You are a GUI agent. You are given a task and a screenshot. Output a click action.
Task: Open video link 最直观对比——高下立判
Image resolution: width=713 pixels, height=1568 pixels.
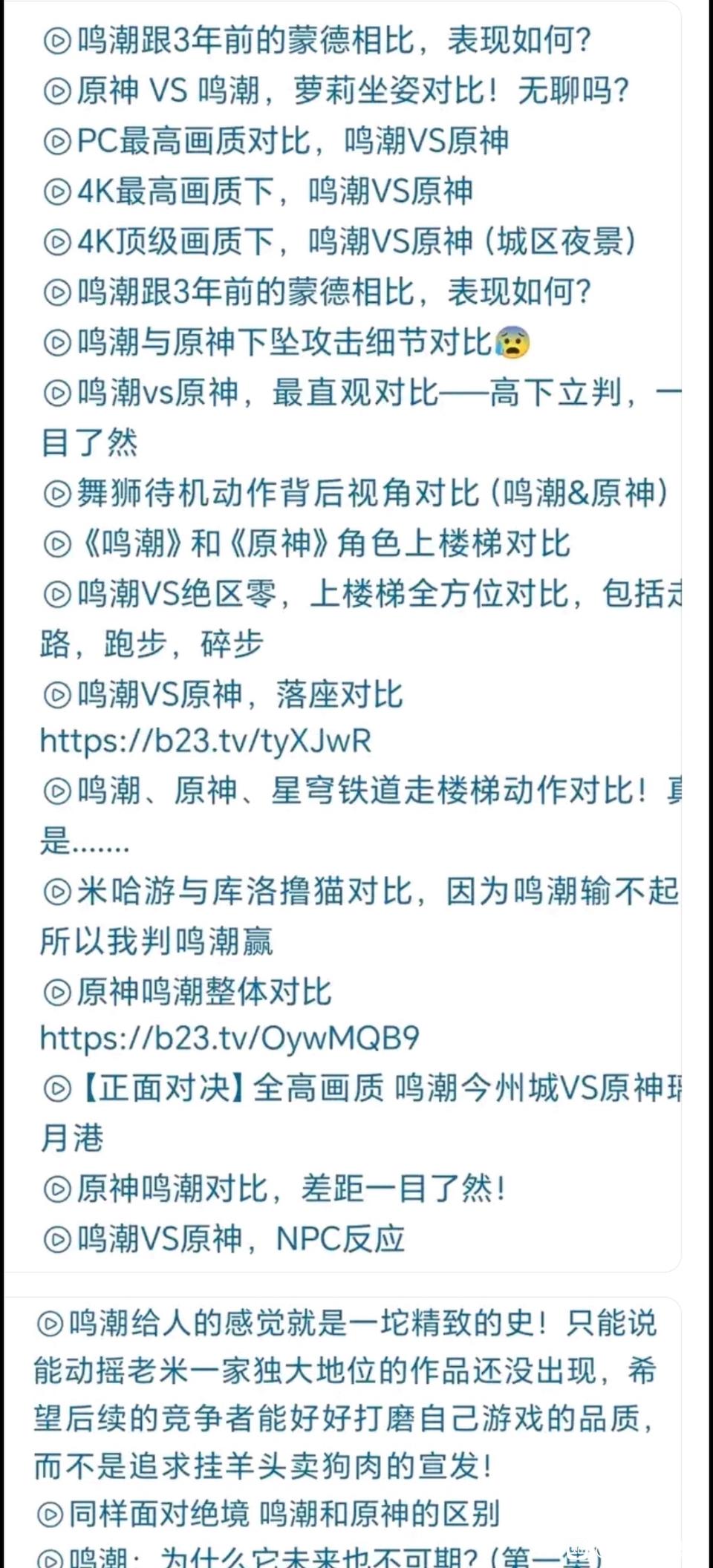[361, 416]
